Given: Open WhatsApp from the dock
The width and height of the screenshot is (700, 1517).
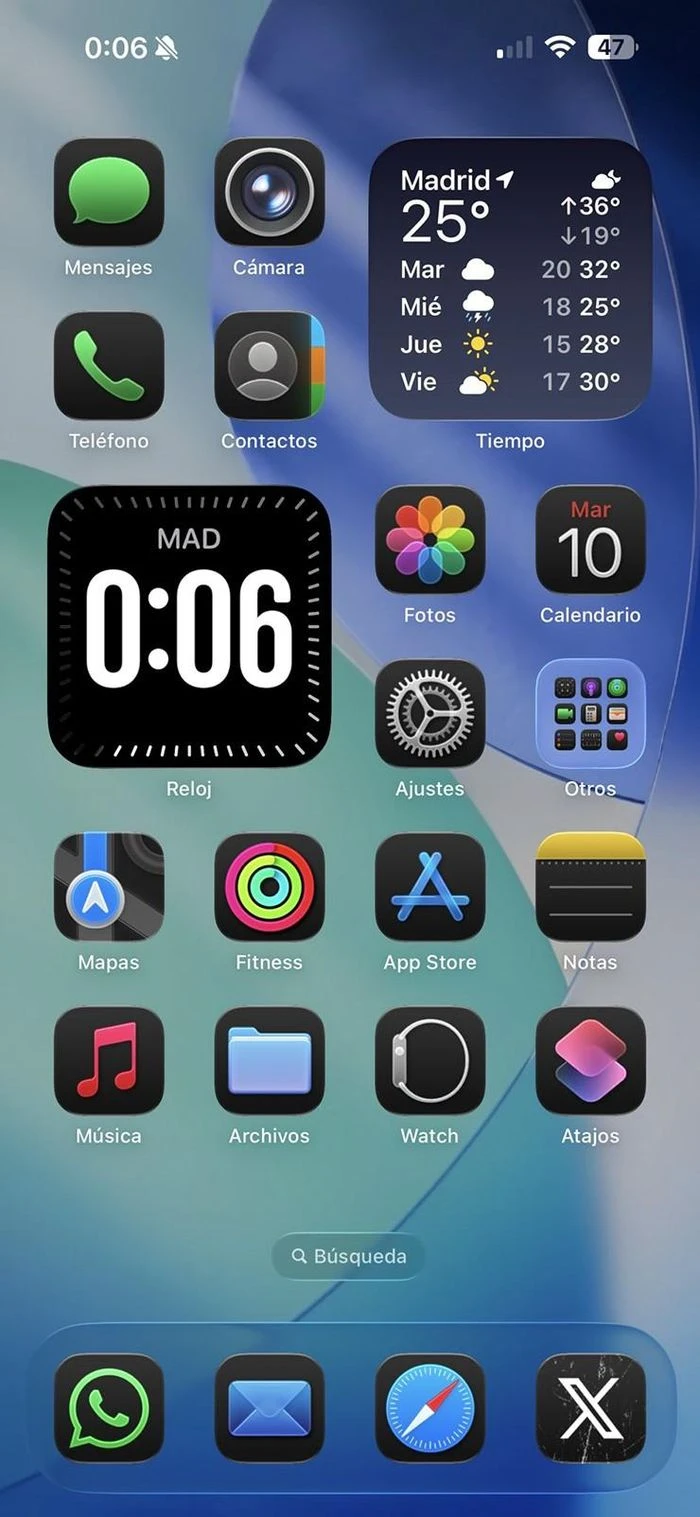Looking at the screenshot, I should 108,1408.
